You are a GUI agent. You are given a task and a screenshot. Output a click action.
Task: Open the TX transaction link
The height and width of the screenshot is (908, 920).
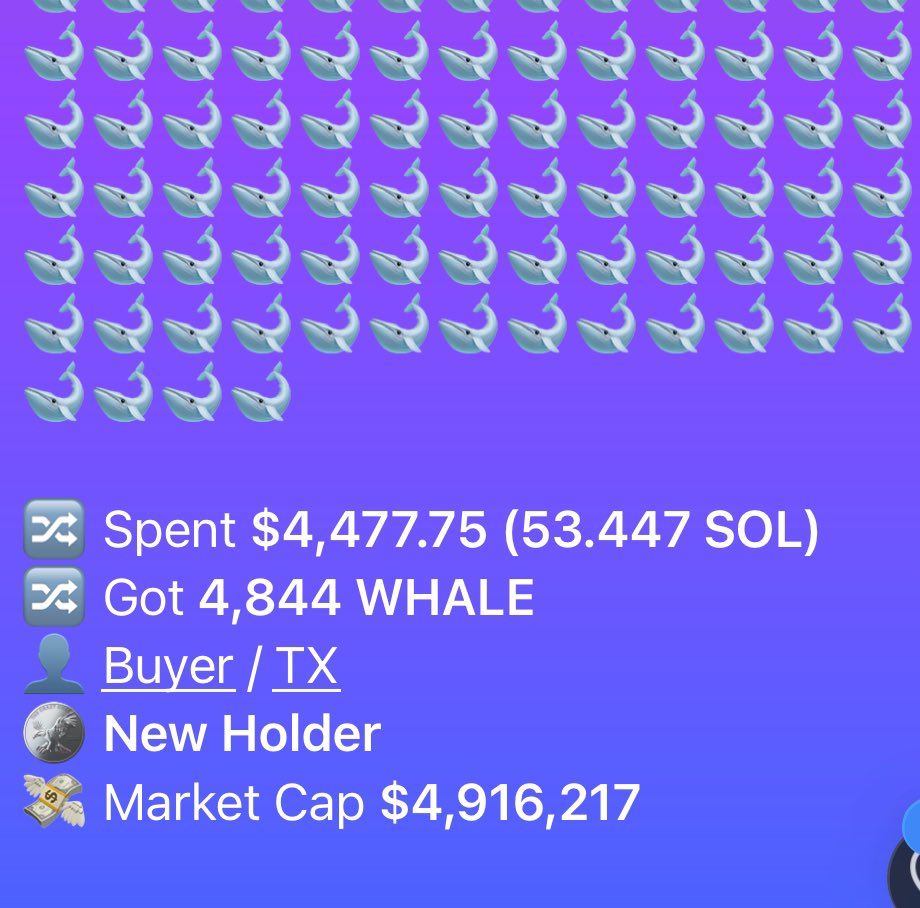coord(306,667)
